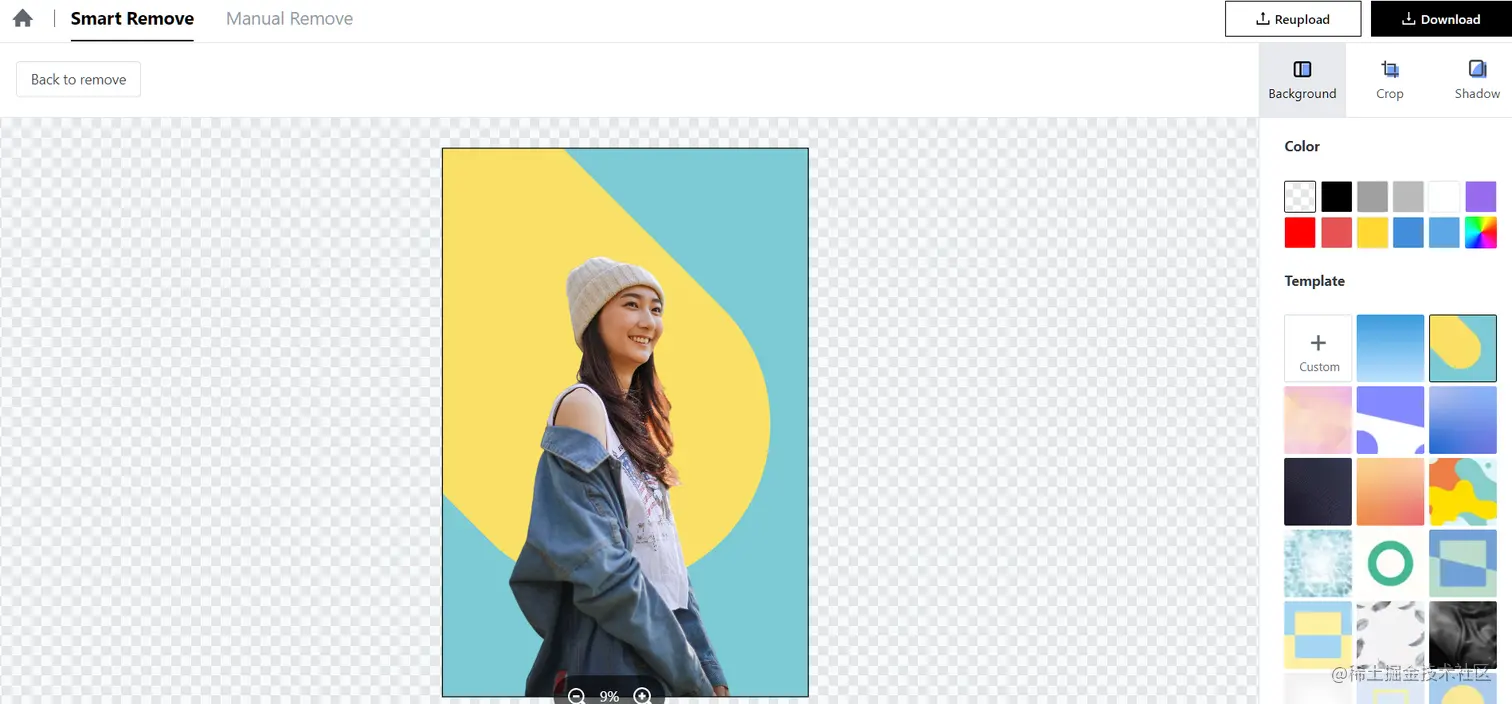Select the Smart Remove tab
The width and height of the screenshot is (1512, 704).
132,18
